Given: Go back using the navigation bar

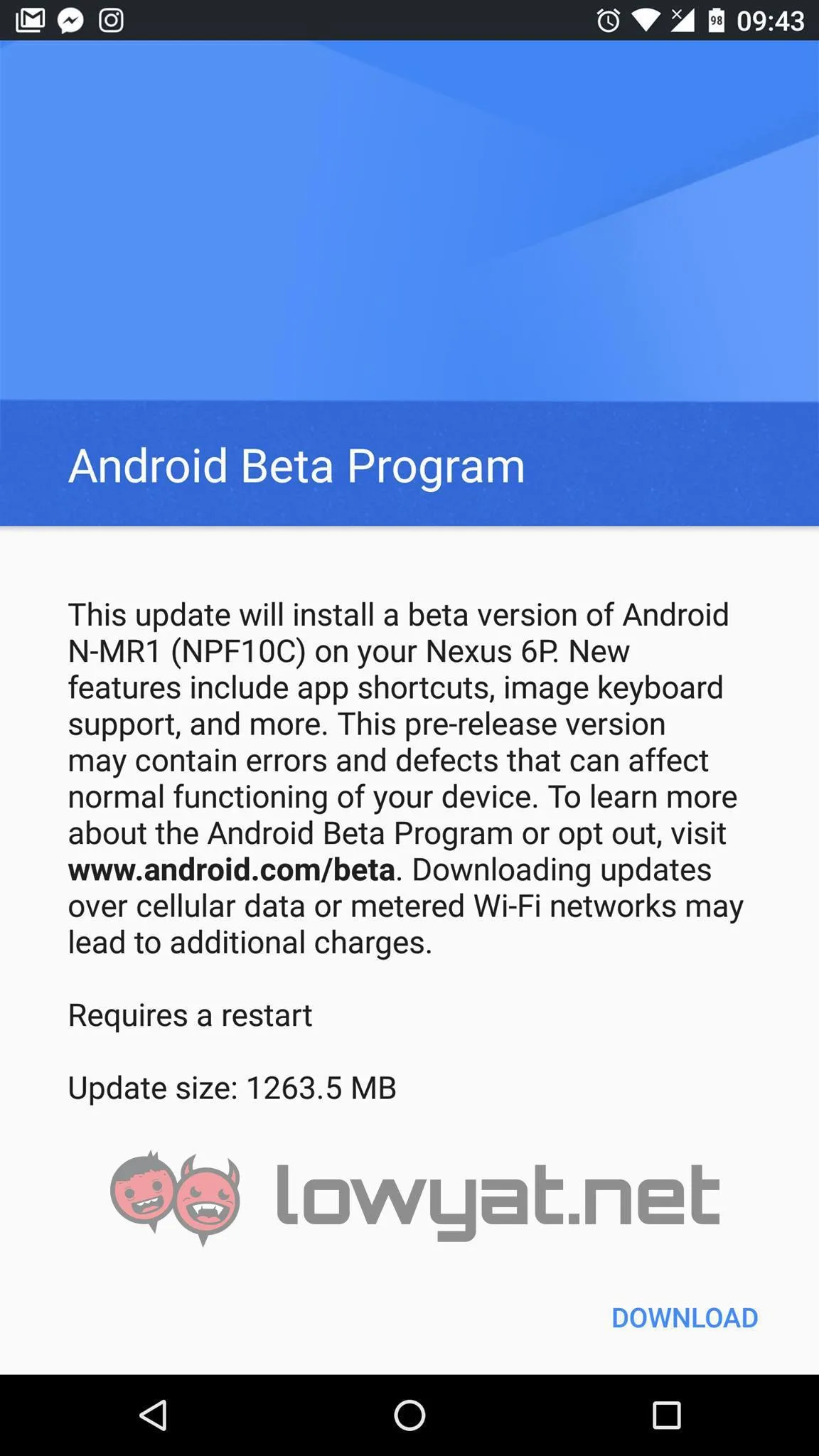Looking at the screenshot, I should point(153,1415).
